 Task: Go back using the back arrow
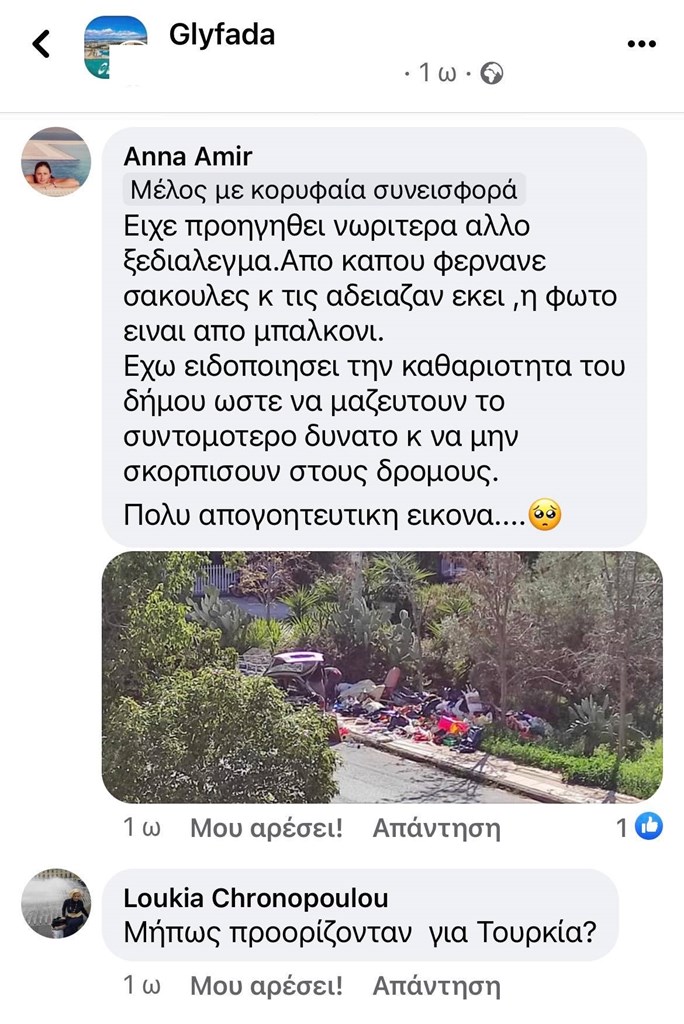[41, 44]
